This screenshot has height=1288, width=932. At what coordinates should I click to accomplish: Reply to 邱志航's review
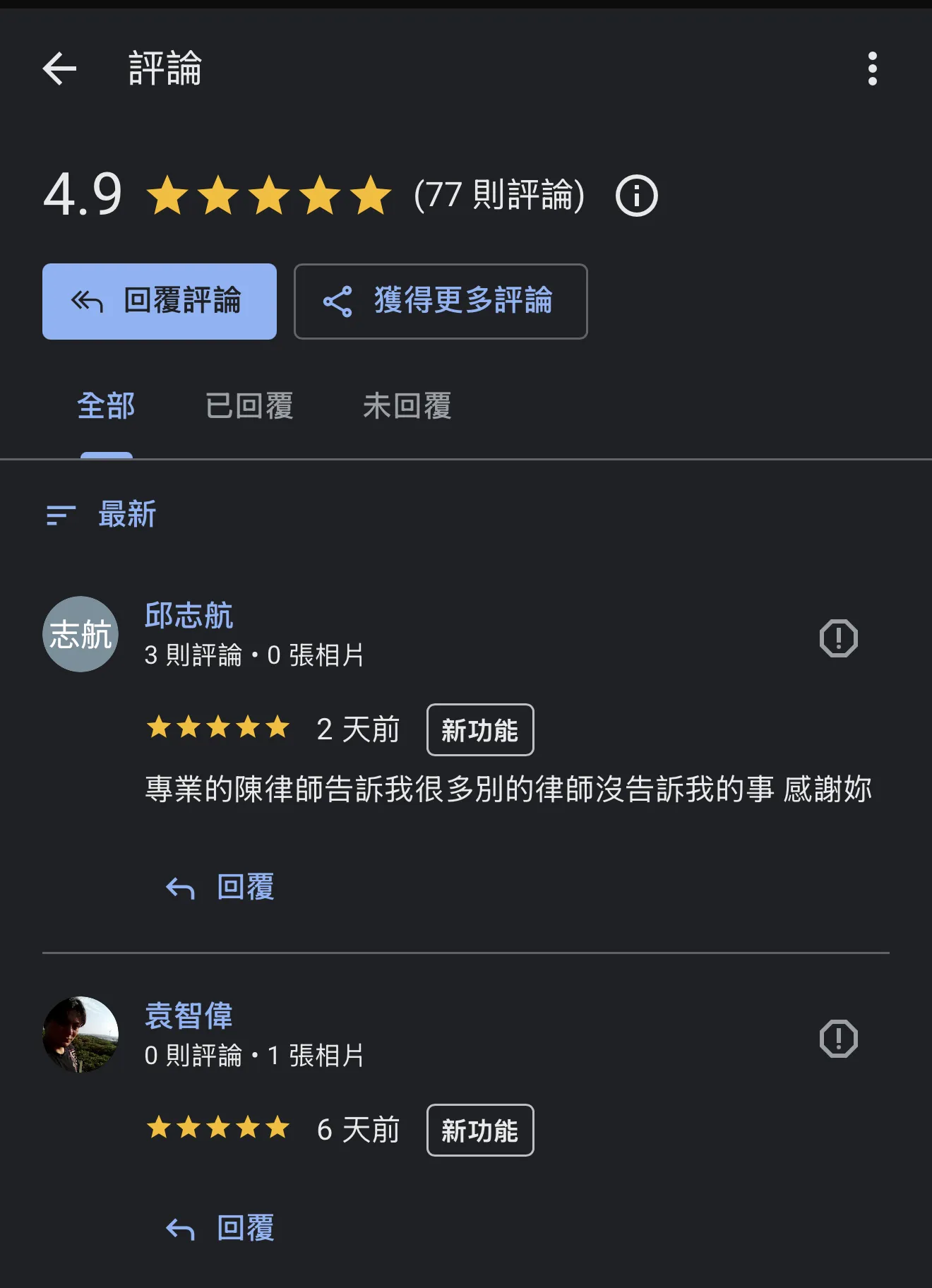click(220, 887)
